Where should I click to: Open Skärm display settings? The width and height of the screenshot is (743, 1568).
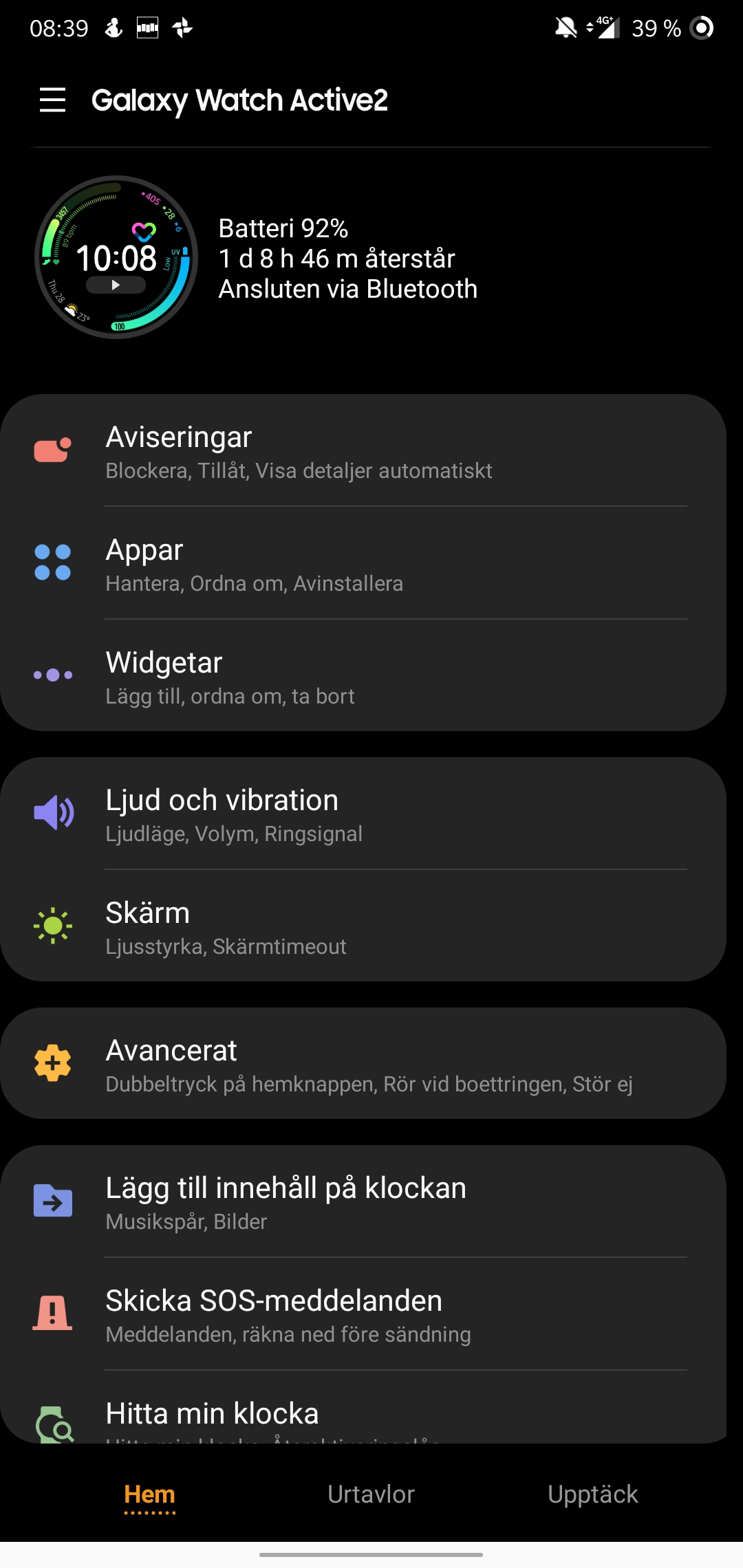tap(363, 927)
